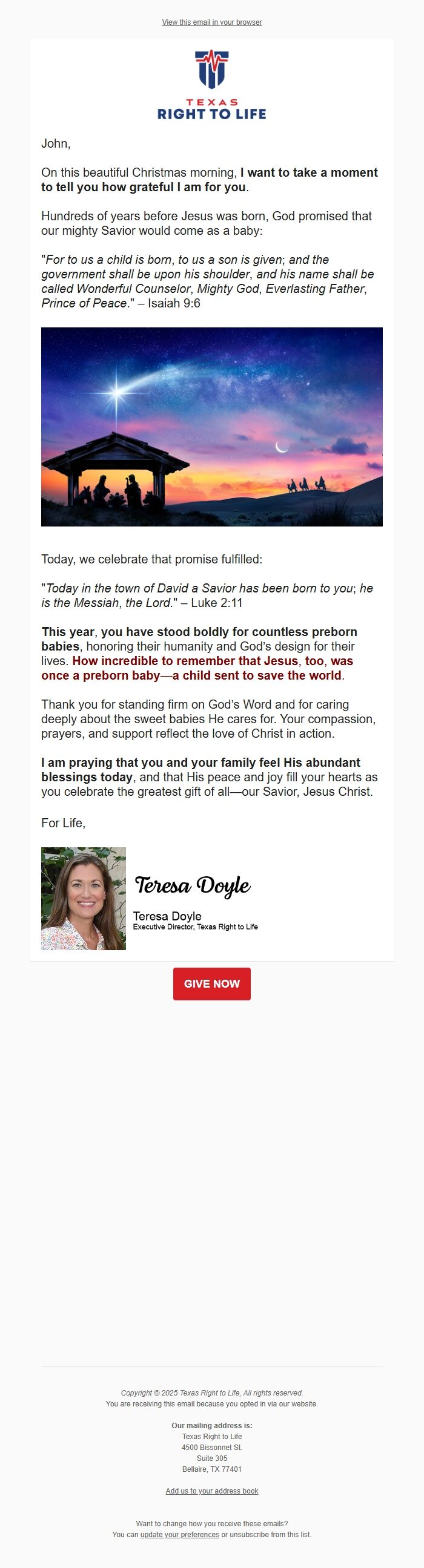Open the 'View this email in your browser' link
424x1568 pixels.
[x=211, y=22]
